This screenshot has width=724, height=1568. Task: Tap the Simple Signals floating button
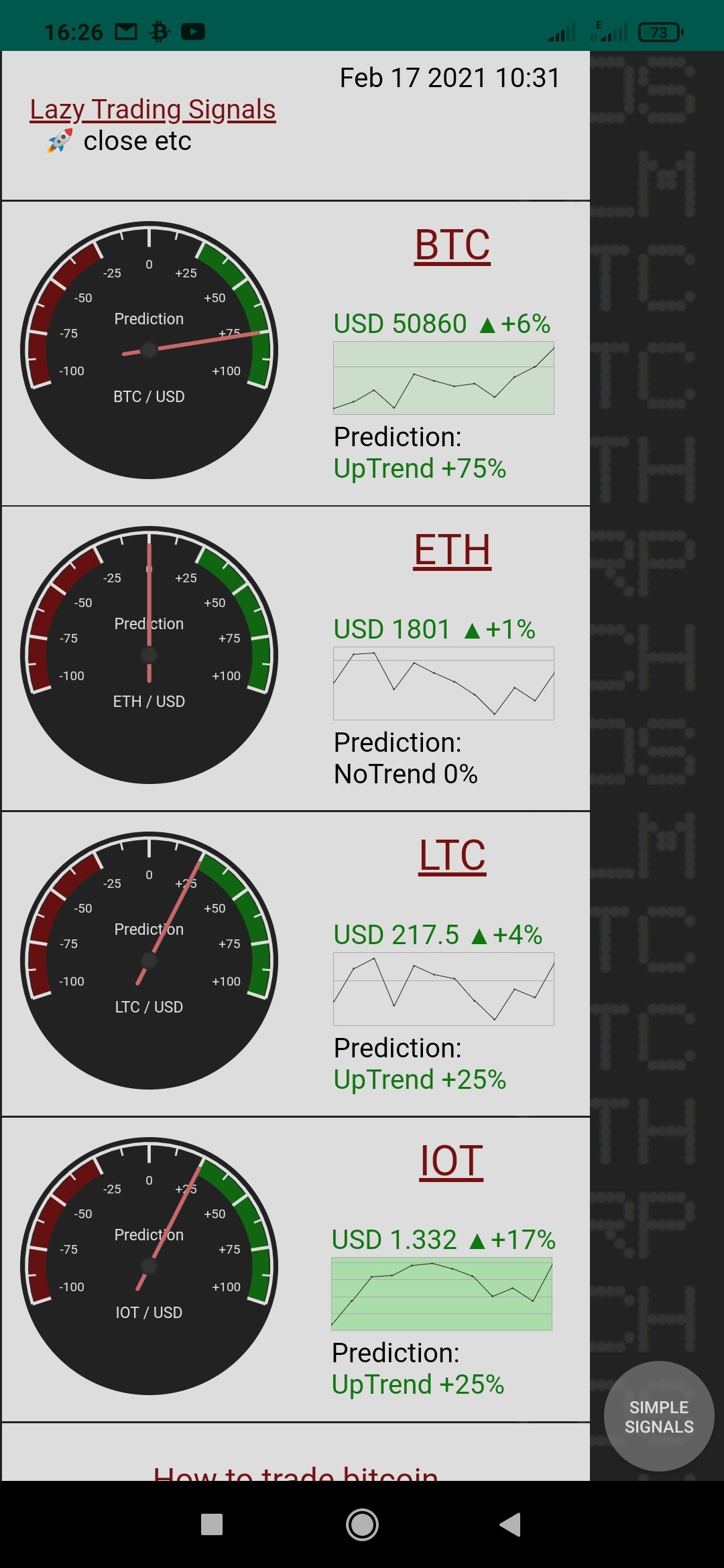[x=659, y=1416]
